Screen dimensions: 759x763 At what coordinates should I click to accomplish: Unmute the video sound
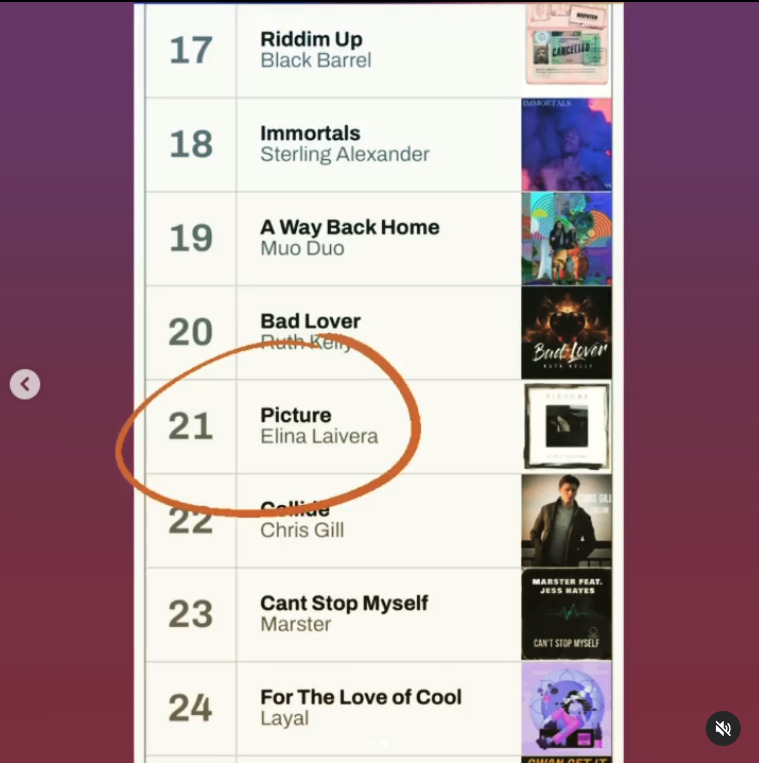(723, 728)
